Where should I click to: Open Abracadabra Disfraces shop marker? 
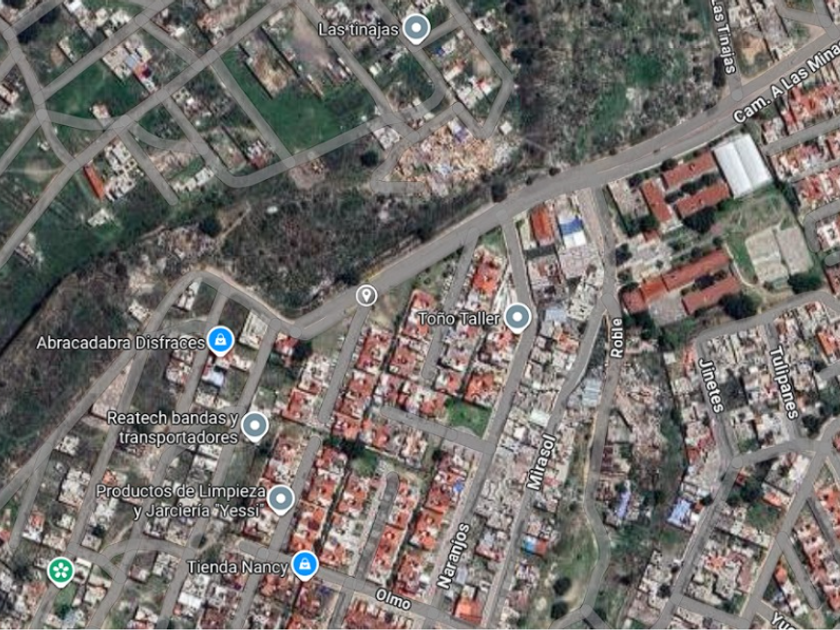220,340
